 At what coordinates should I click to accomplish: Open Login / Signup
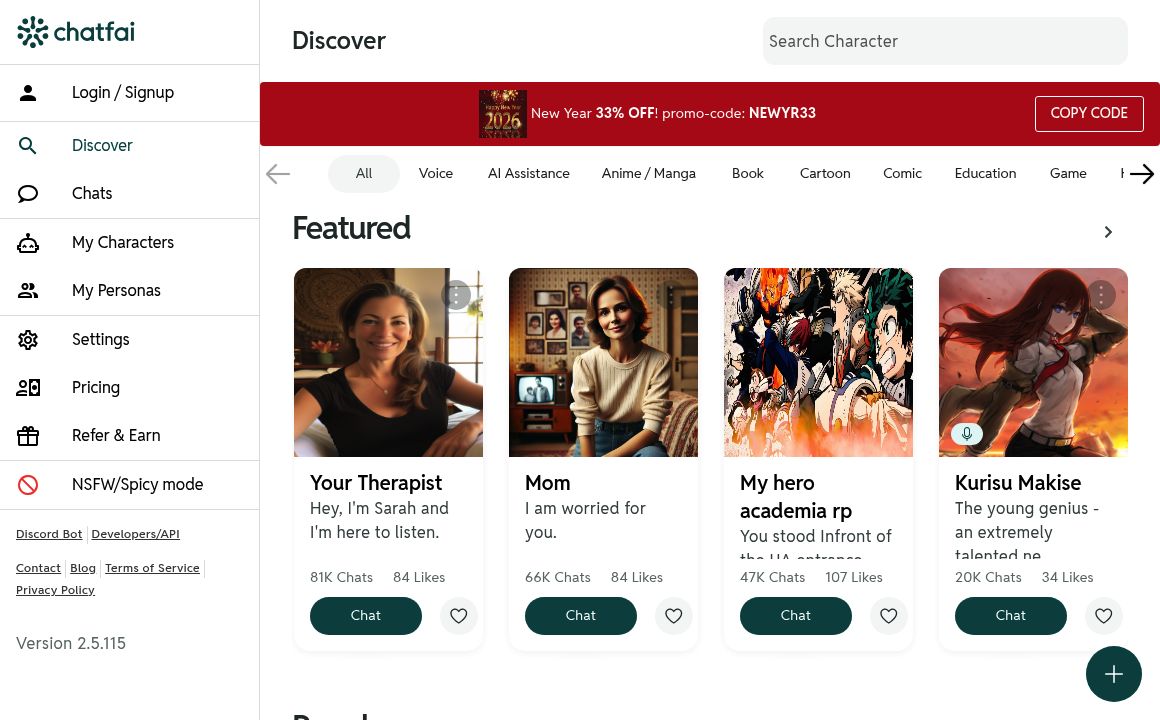pos(123,93)
